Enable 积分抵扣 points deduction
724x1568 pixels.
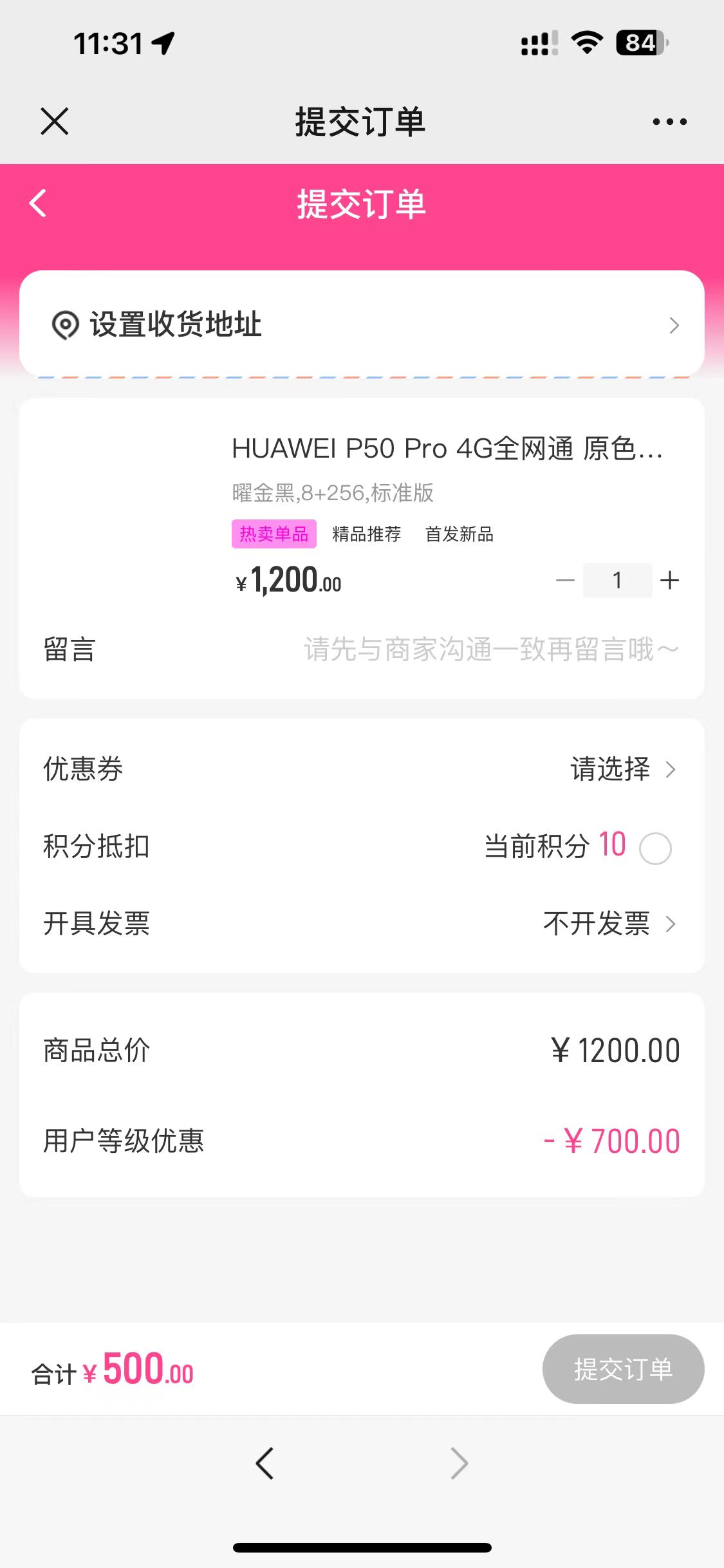[655, 848]
